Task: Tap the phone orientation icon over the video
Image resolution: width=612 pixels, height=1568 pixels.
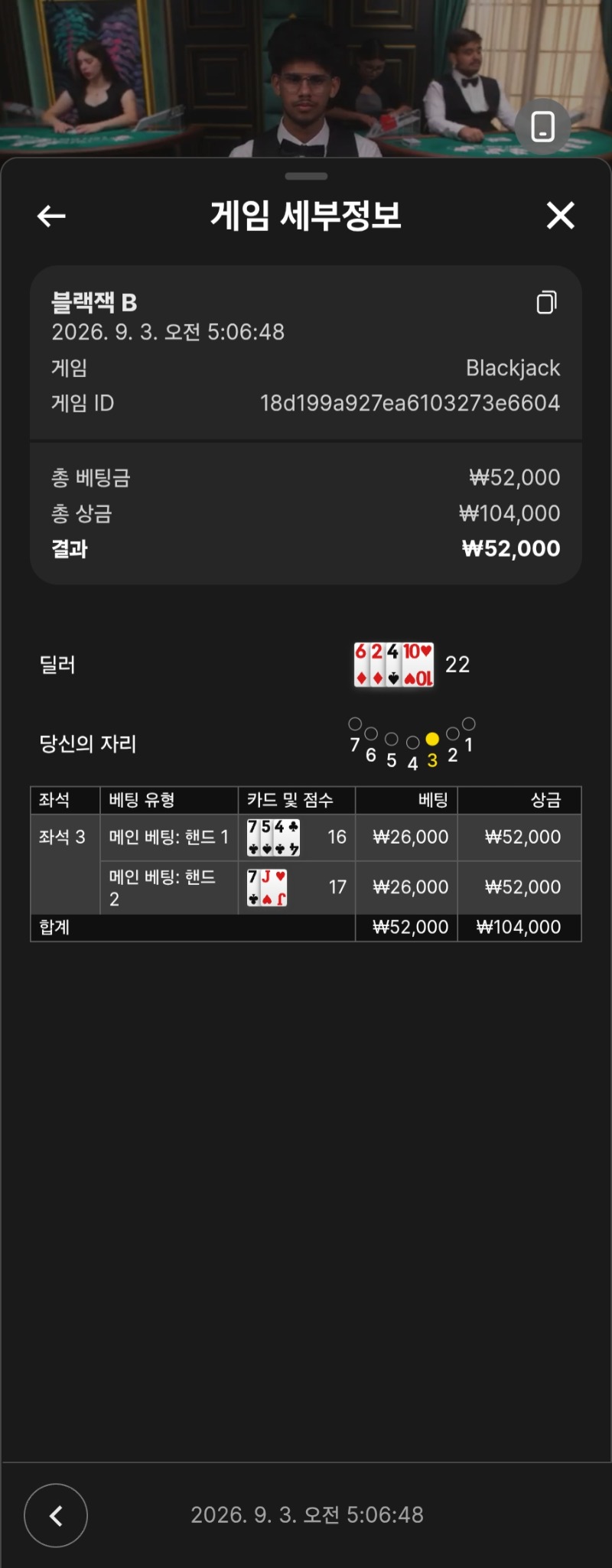Action: click(x=542, y=126)
